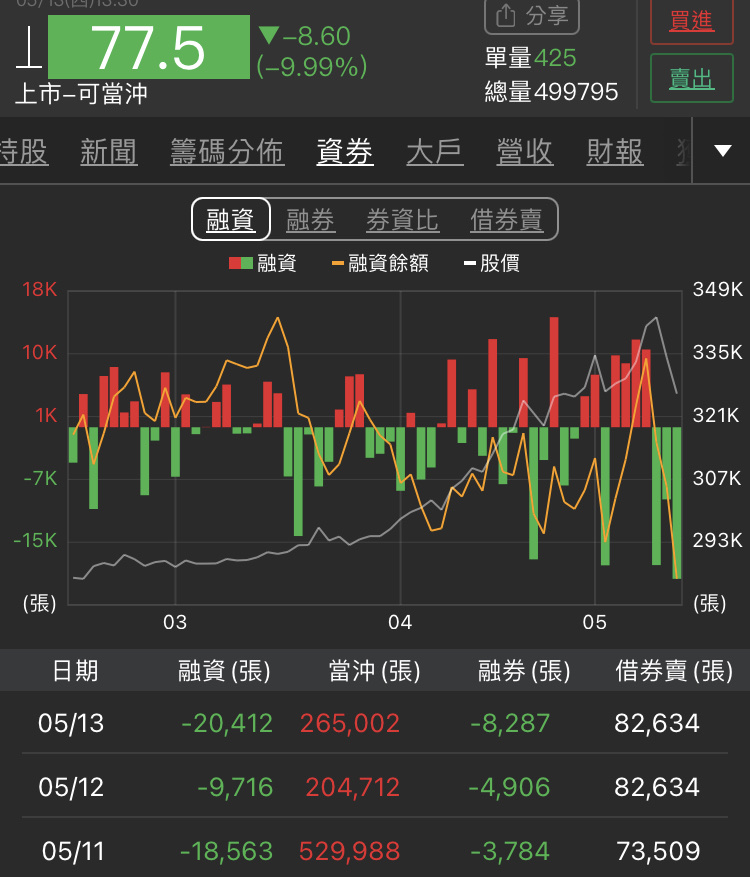Open the 營收 tab
Image resolution: width=750 pixels, height=877 pixels.
tap(524, 152)
